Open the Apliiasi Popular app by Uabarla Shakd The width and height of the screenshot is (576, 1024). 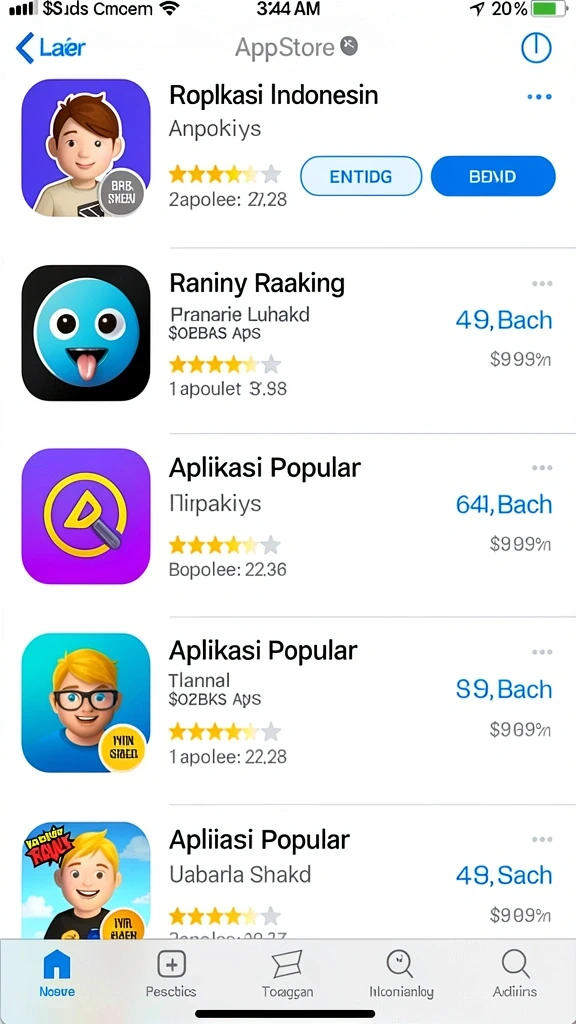point(259,840)
